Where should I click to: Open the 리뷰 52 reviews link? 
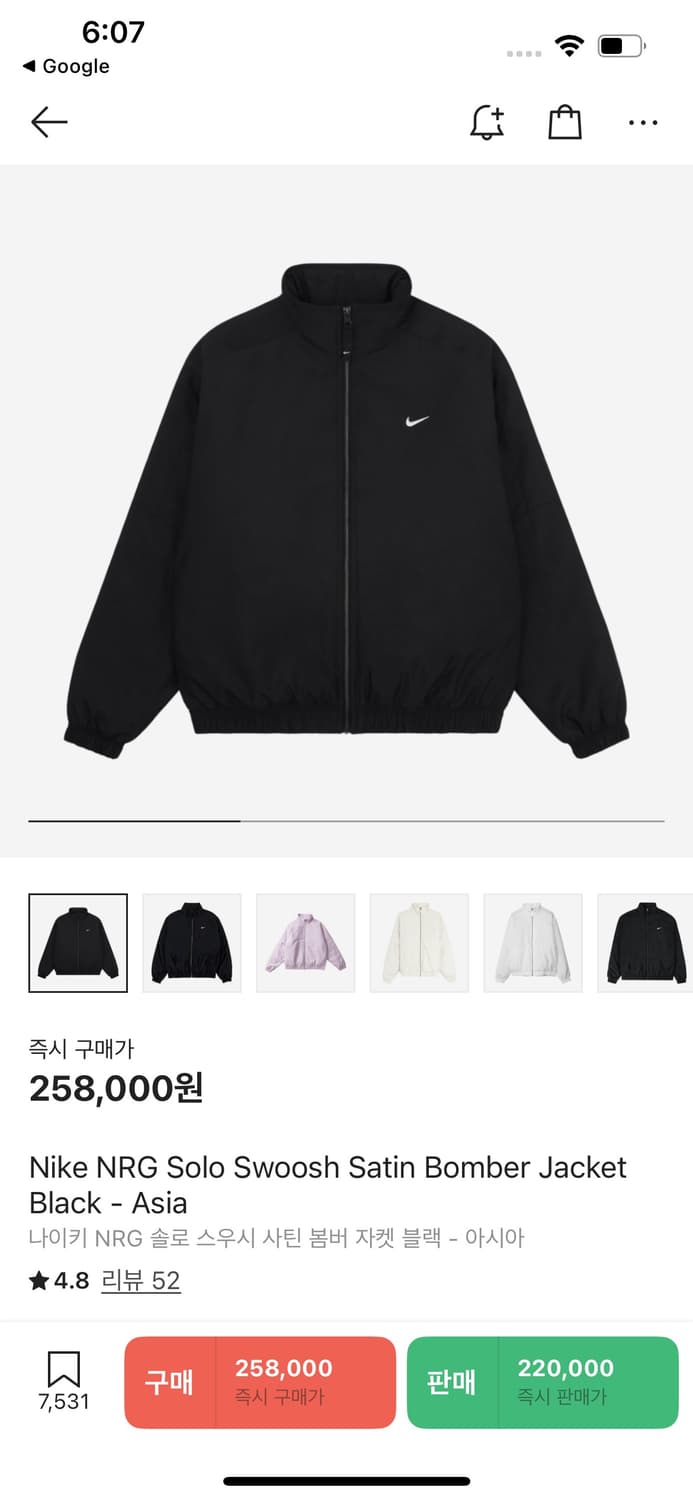[141, 1281]
